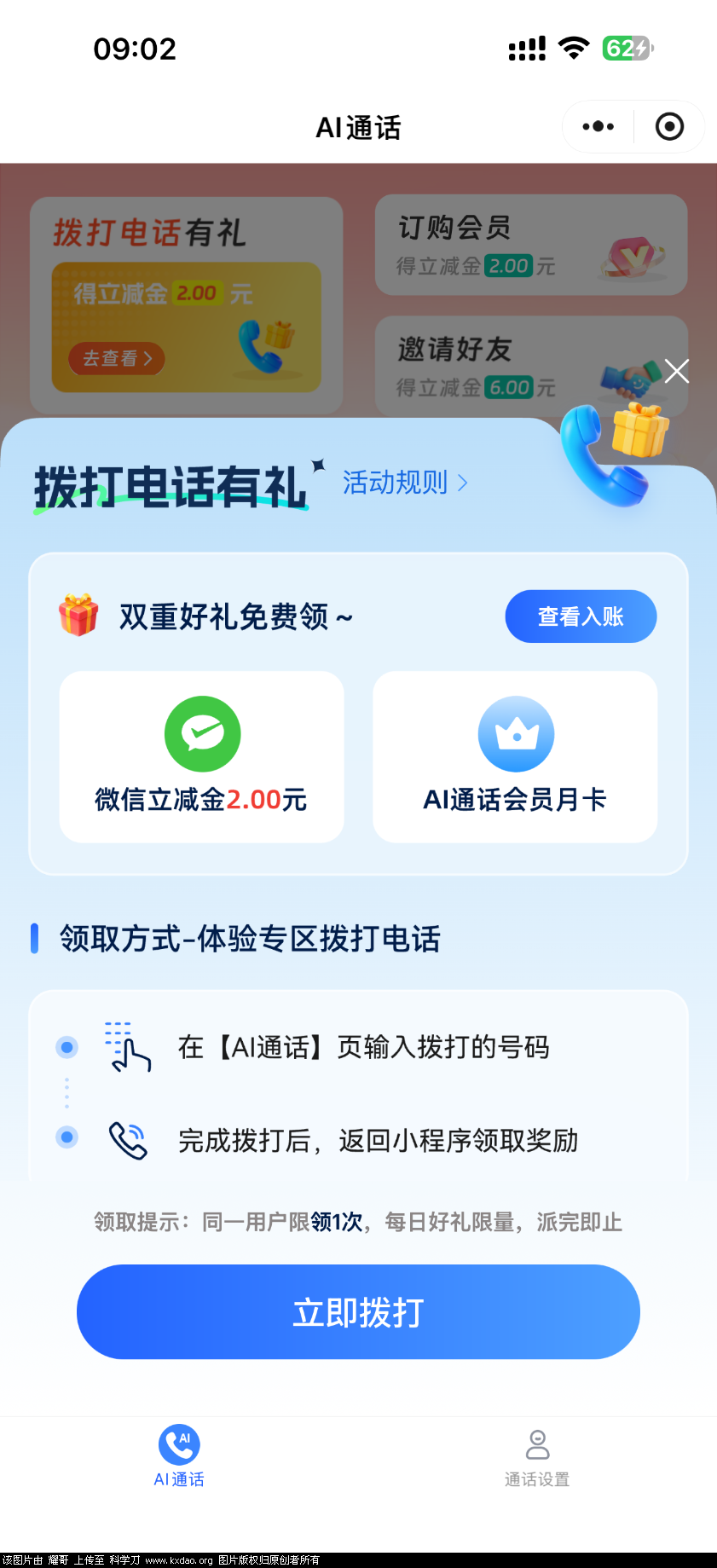Image resolution: width=717 pixels, height=1568 pixels.
Task: Switch to the AI通话 tab
Action: (179, 1456)
